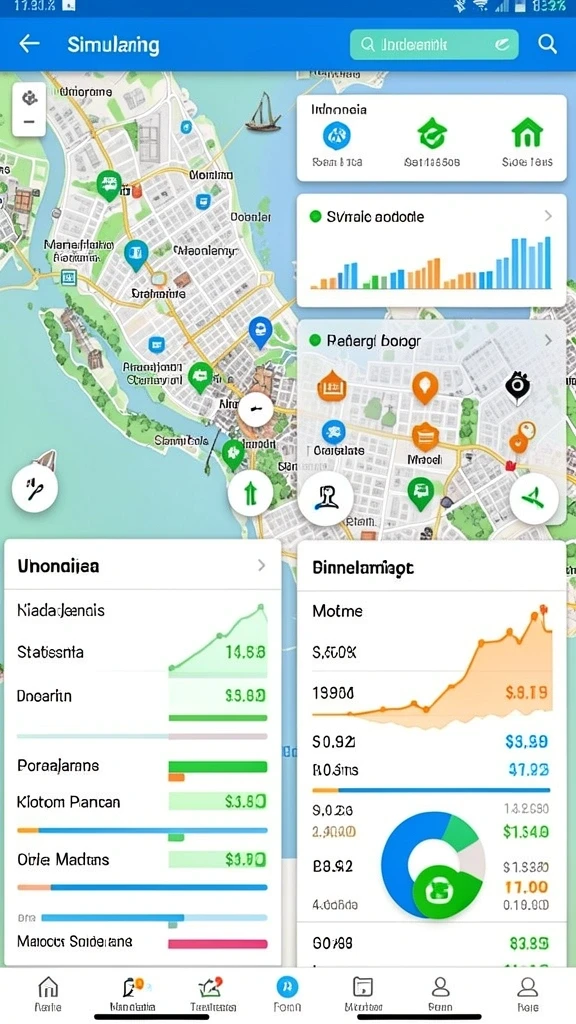The image size is (576, 1024).
Task: Zoom out the map with the minus button
Action: [x=29, y=122]
